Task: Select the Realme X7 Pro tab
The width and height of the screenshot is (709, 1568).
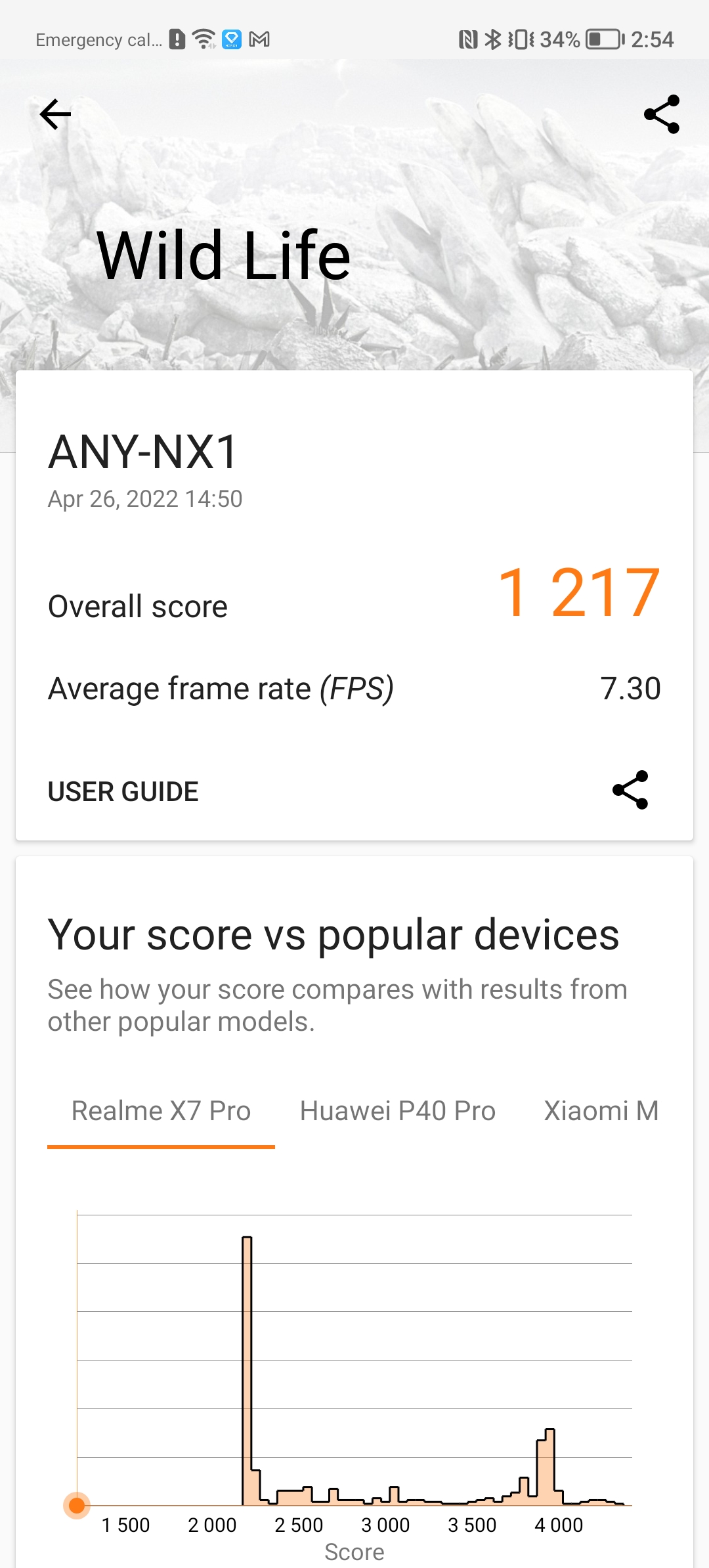Action: [x=161, y=1111]
